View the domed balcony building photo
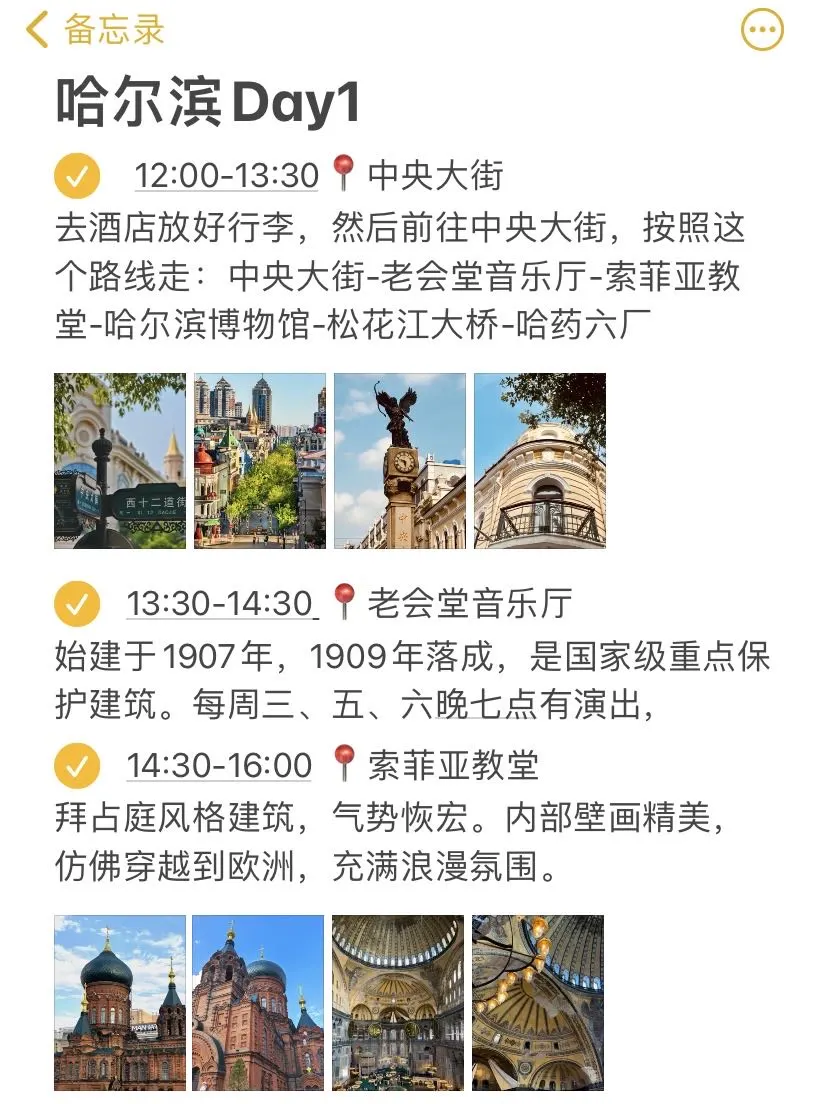This screenshot has height=1104, width=828. (x=540, y=461)
